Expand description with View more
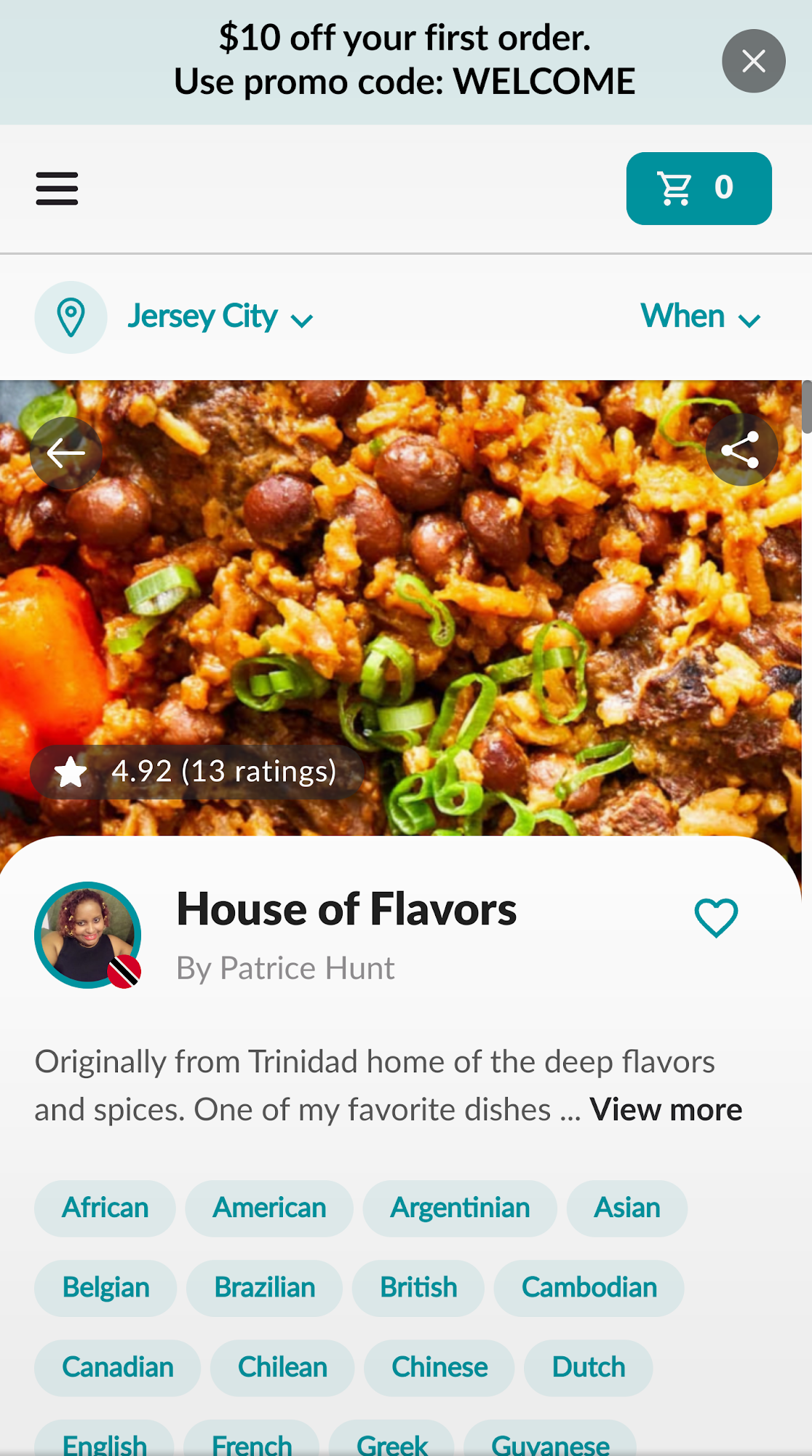The height and width of the screenshot is (1456, 812). (665, 1109)
